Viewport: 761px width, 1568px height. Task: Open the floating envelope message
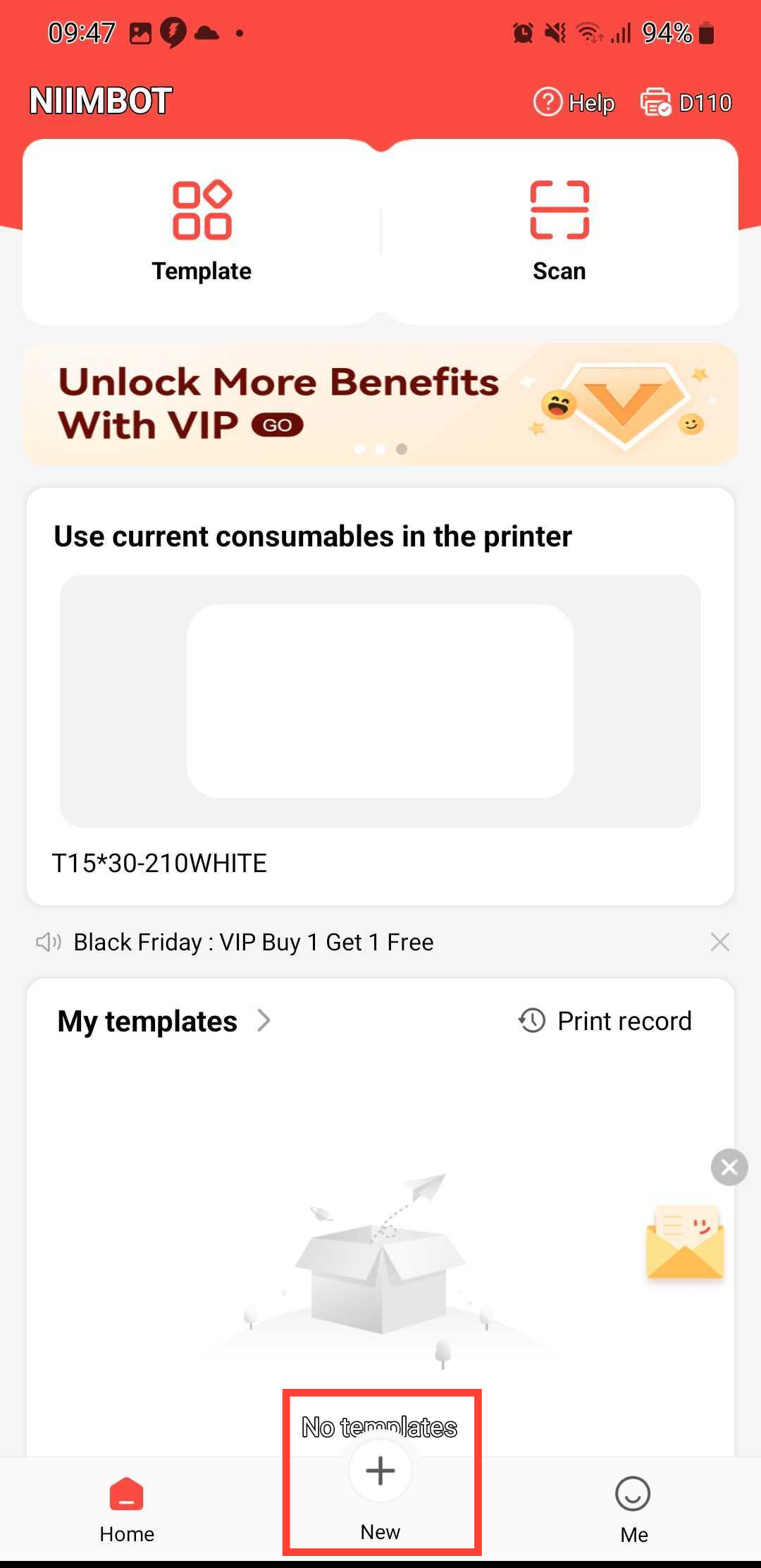click(685, 1243)
